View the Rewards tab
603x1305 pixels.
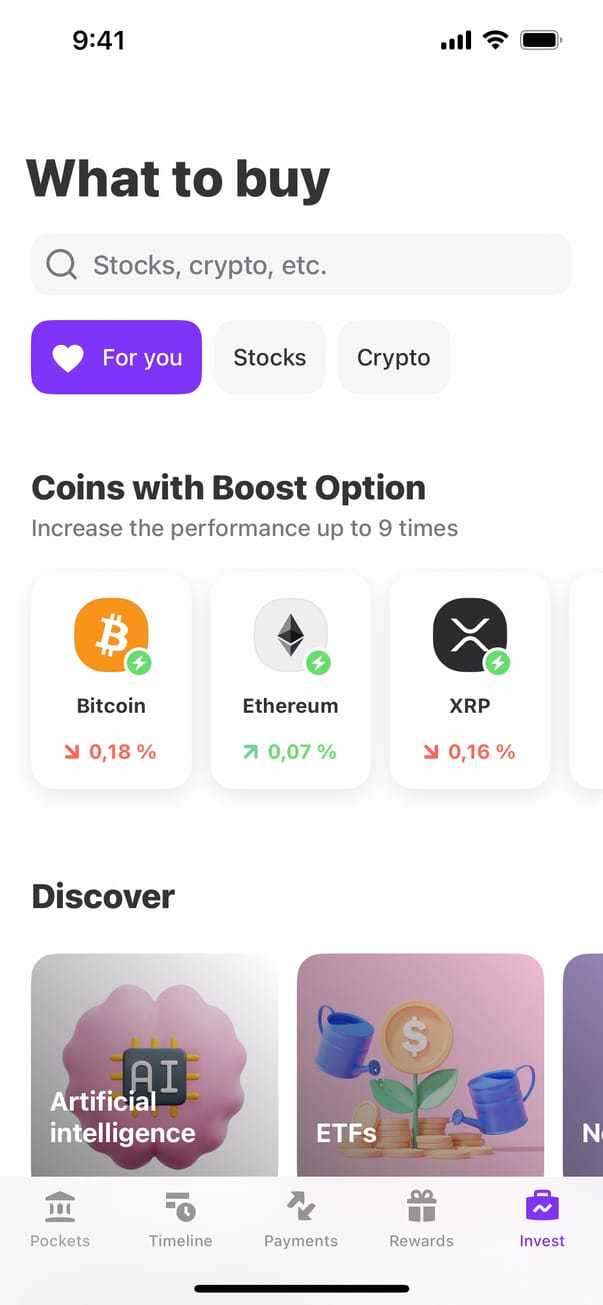[x=421, y=1220]
